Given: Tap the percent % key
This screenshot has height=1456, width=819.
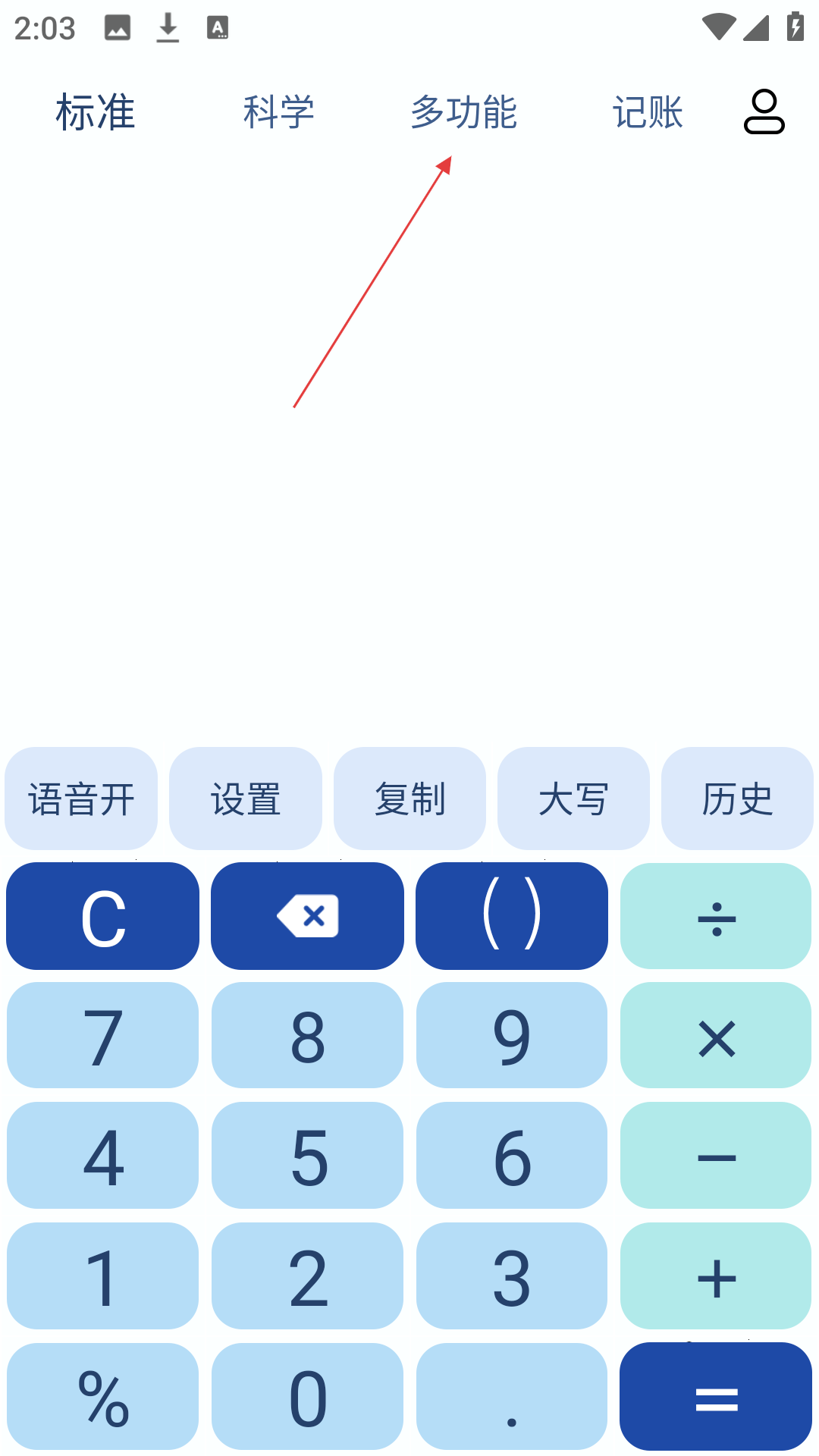Looking at the screenshot, I should pyautogui.click(x=102, y=1397).
